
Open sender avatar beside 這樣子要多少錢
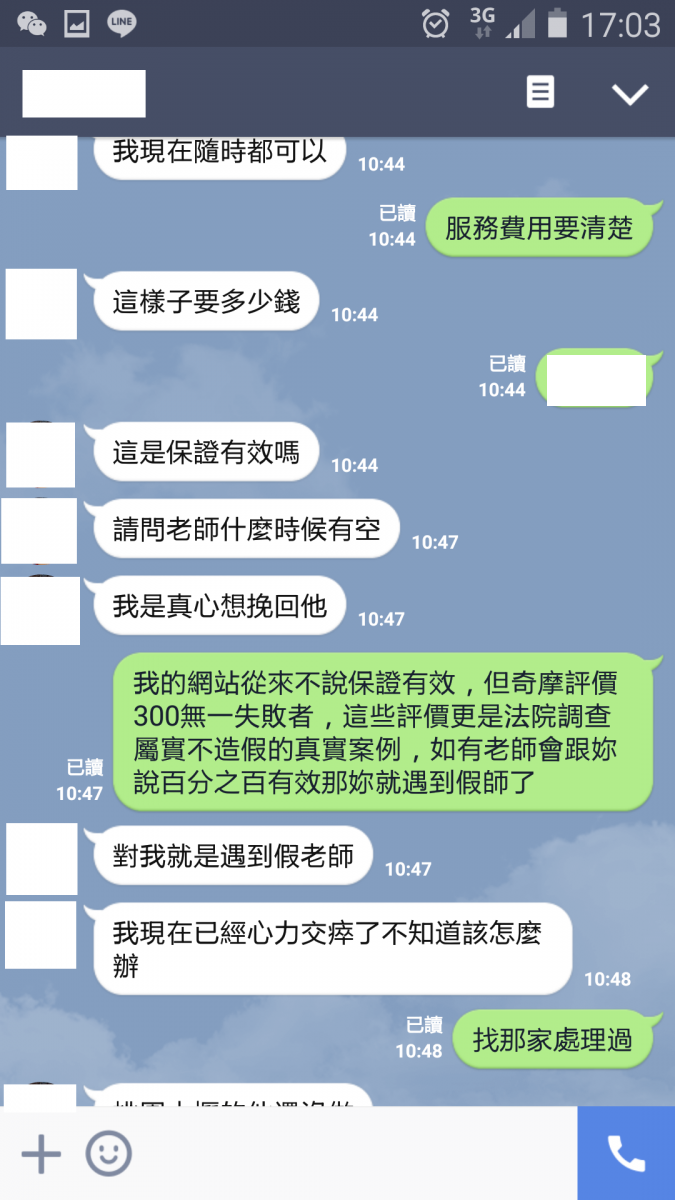(41, 304)
